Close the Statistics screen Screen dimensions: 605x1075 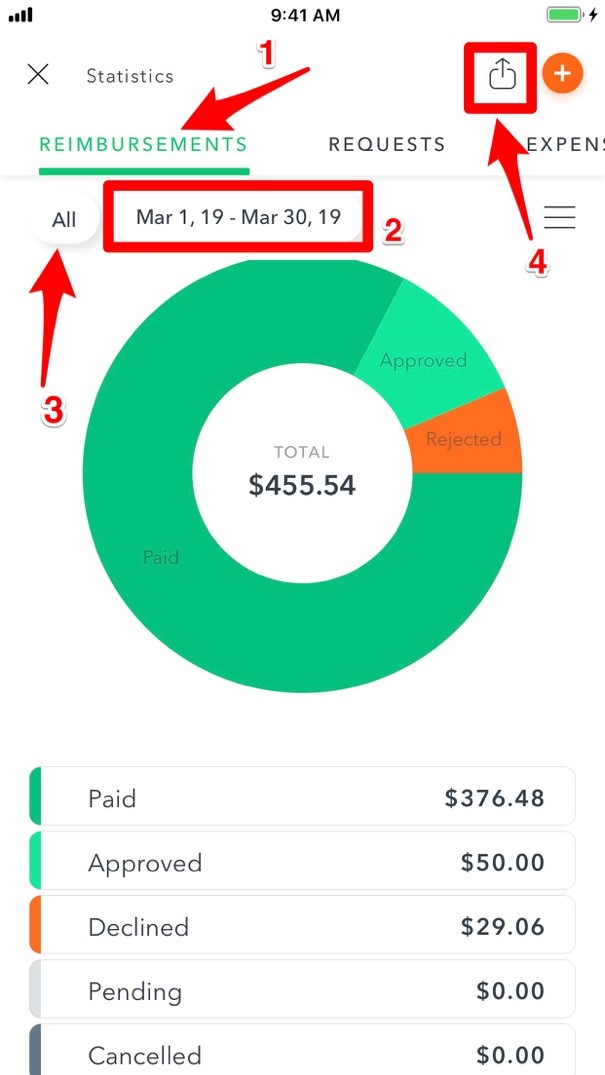click(x=38, y=75)
